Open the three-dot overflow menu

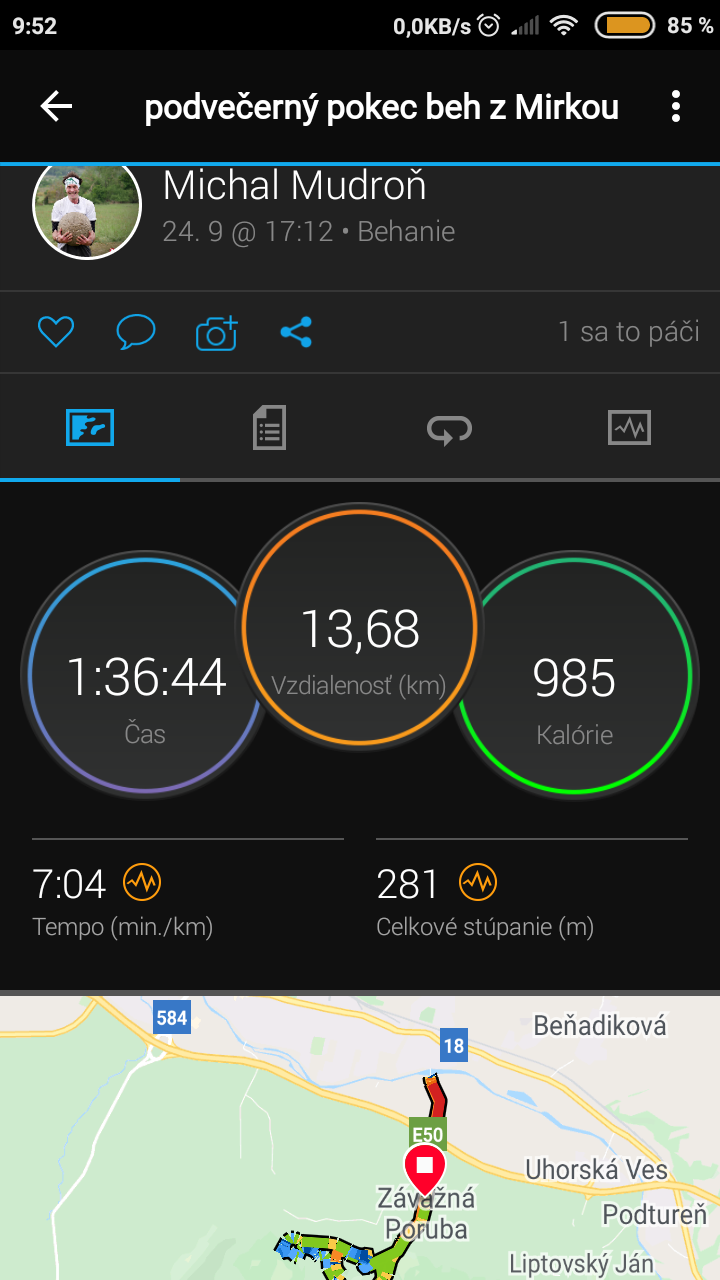(x=676, y=106)
